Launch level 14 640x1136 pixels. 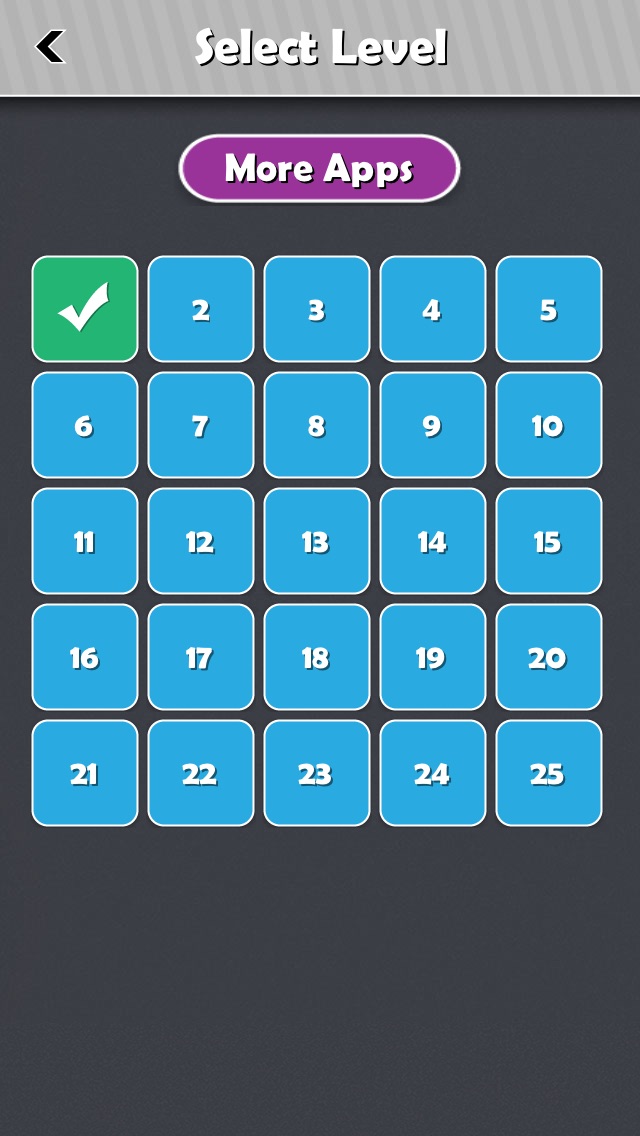tap(433, 541)
